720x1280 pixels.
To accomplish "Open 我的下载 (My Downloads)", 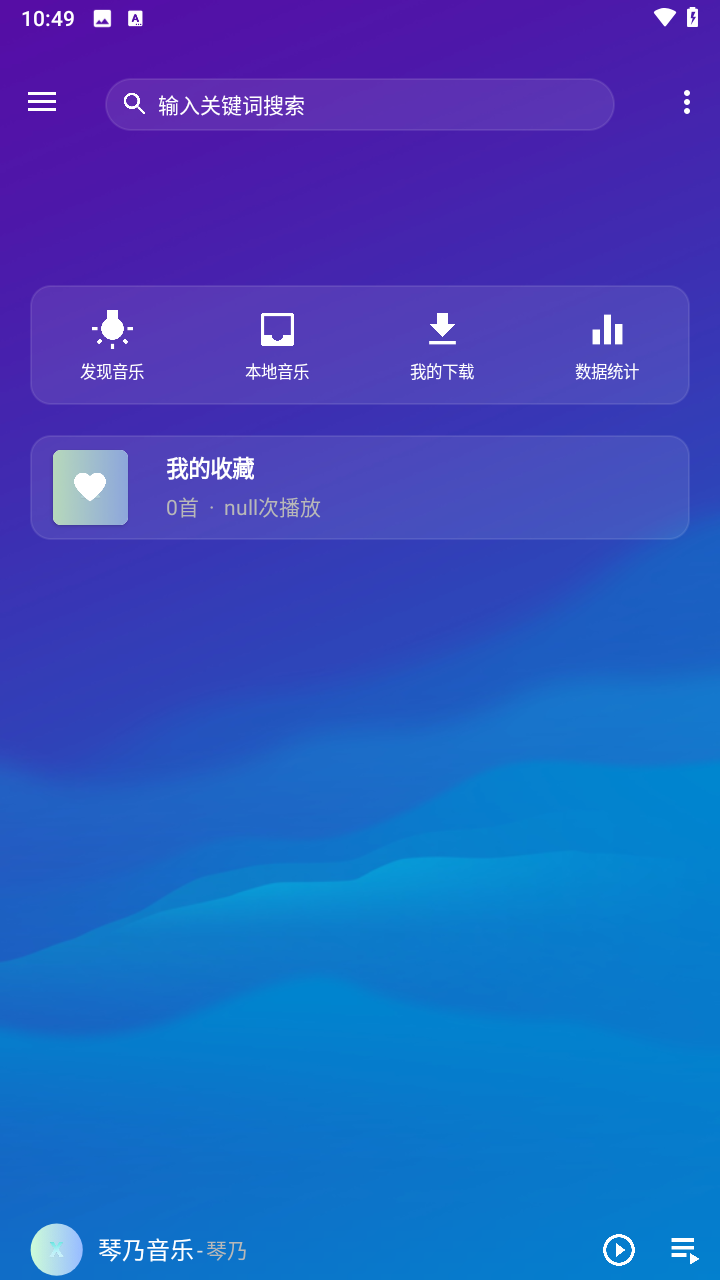I will [442, 345].
